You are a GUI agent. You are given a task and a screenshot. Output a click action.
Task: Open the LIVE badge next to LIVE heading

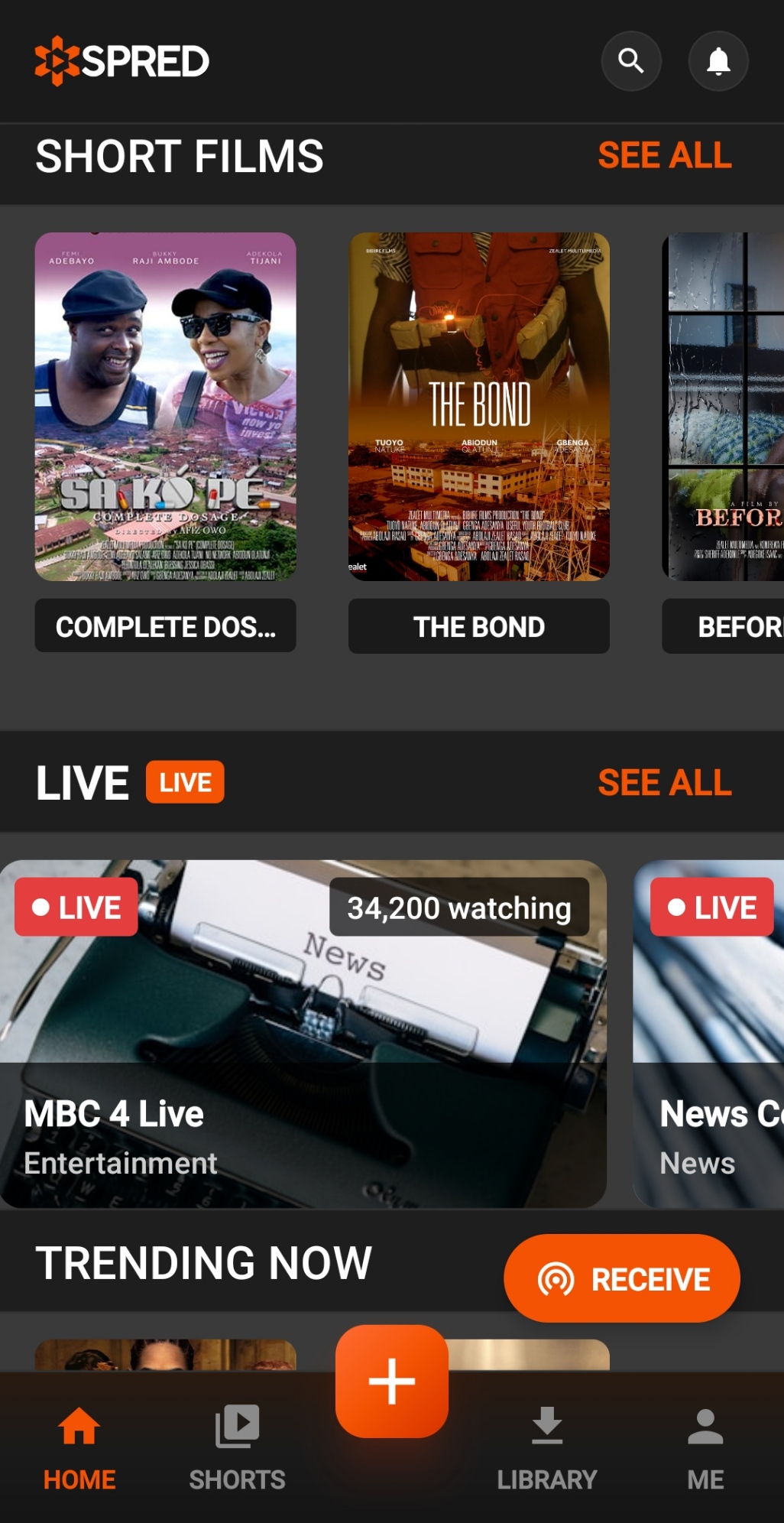pyautogui.click(x=185, y=781)
